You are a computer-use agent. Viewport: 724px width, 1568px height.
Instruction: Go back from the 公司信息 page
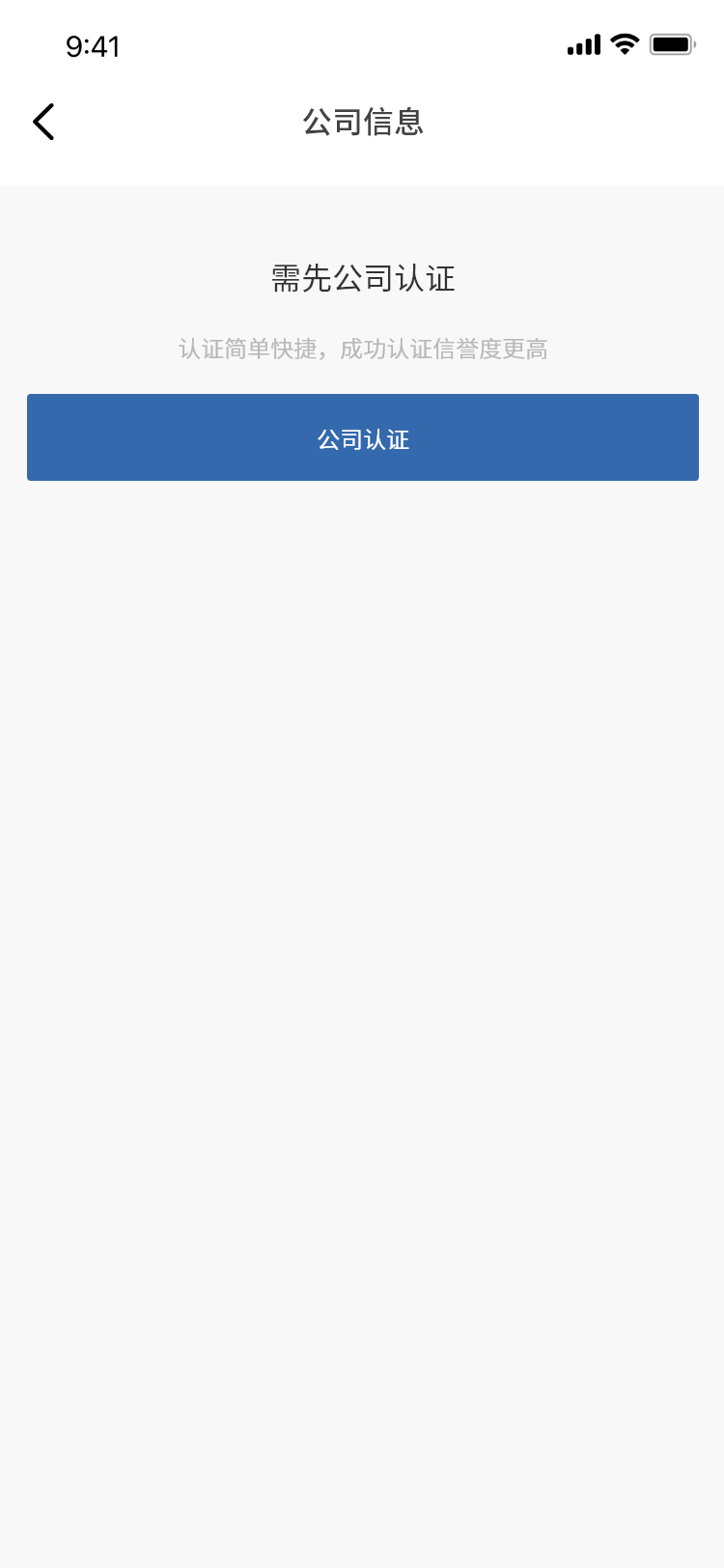point(43,122)
